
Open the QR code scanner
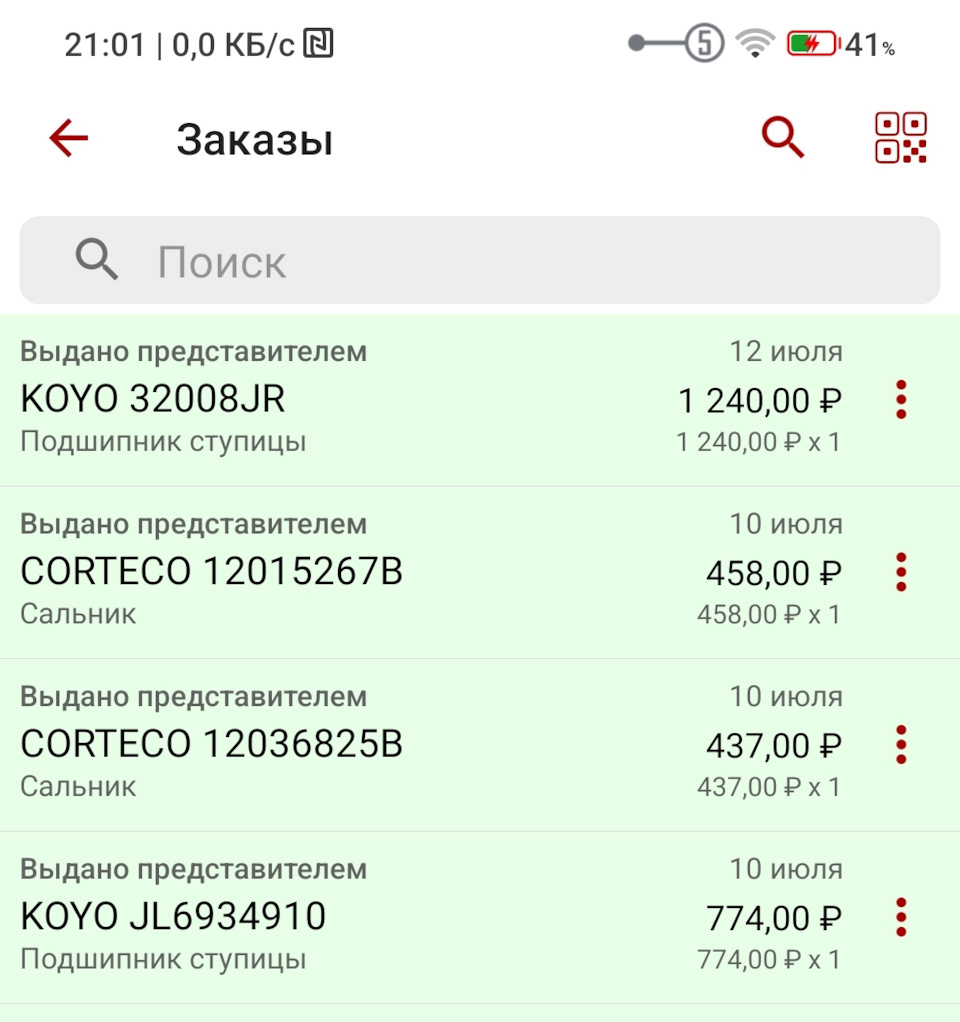[x=900, y=138]
